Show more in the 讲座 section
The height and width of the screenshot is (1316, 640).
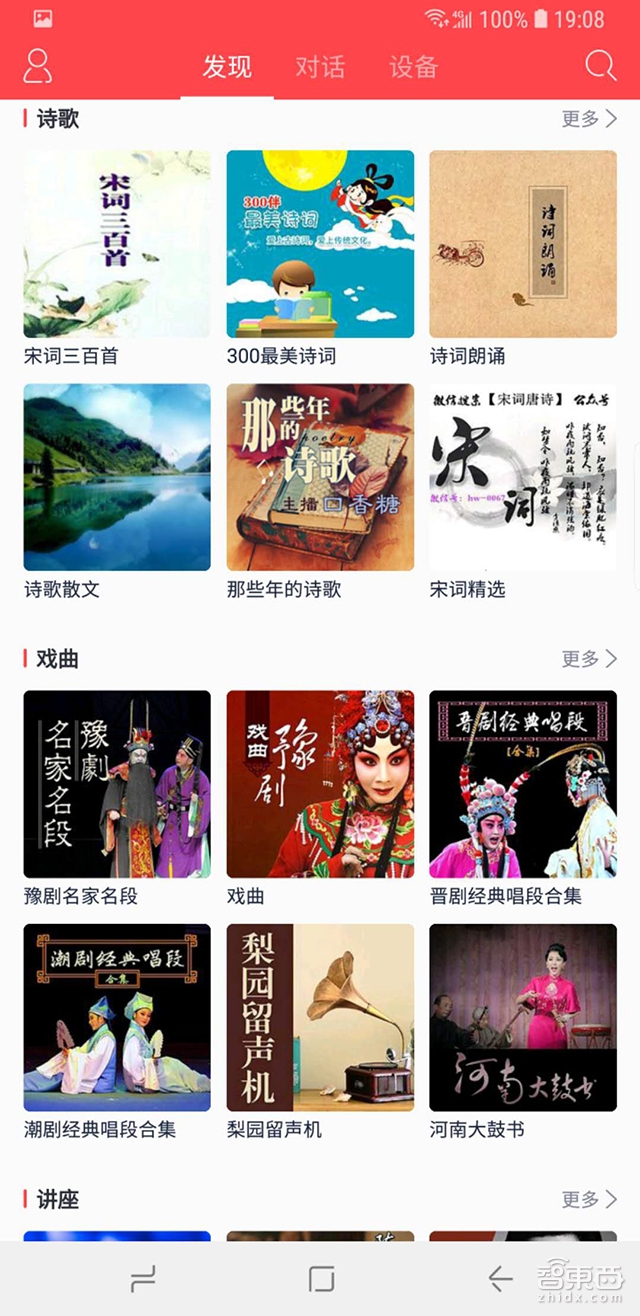click(589, 1198)
